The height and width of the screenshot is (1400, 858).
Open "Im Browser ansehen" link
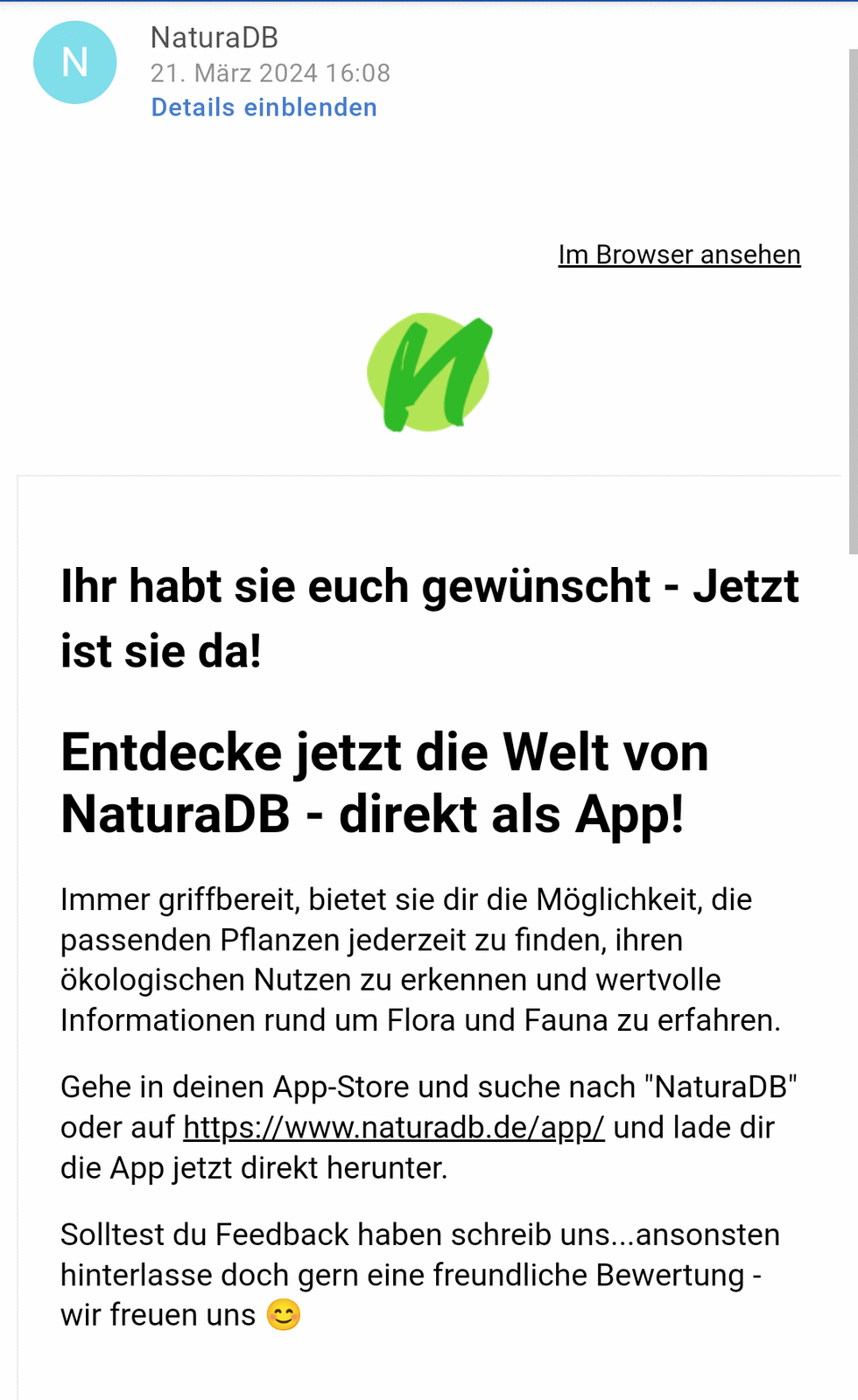point(679,255)
